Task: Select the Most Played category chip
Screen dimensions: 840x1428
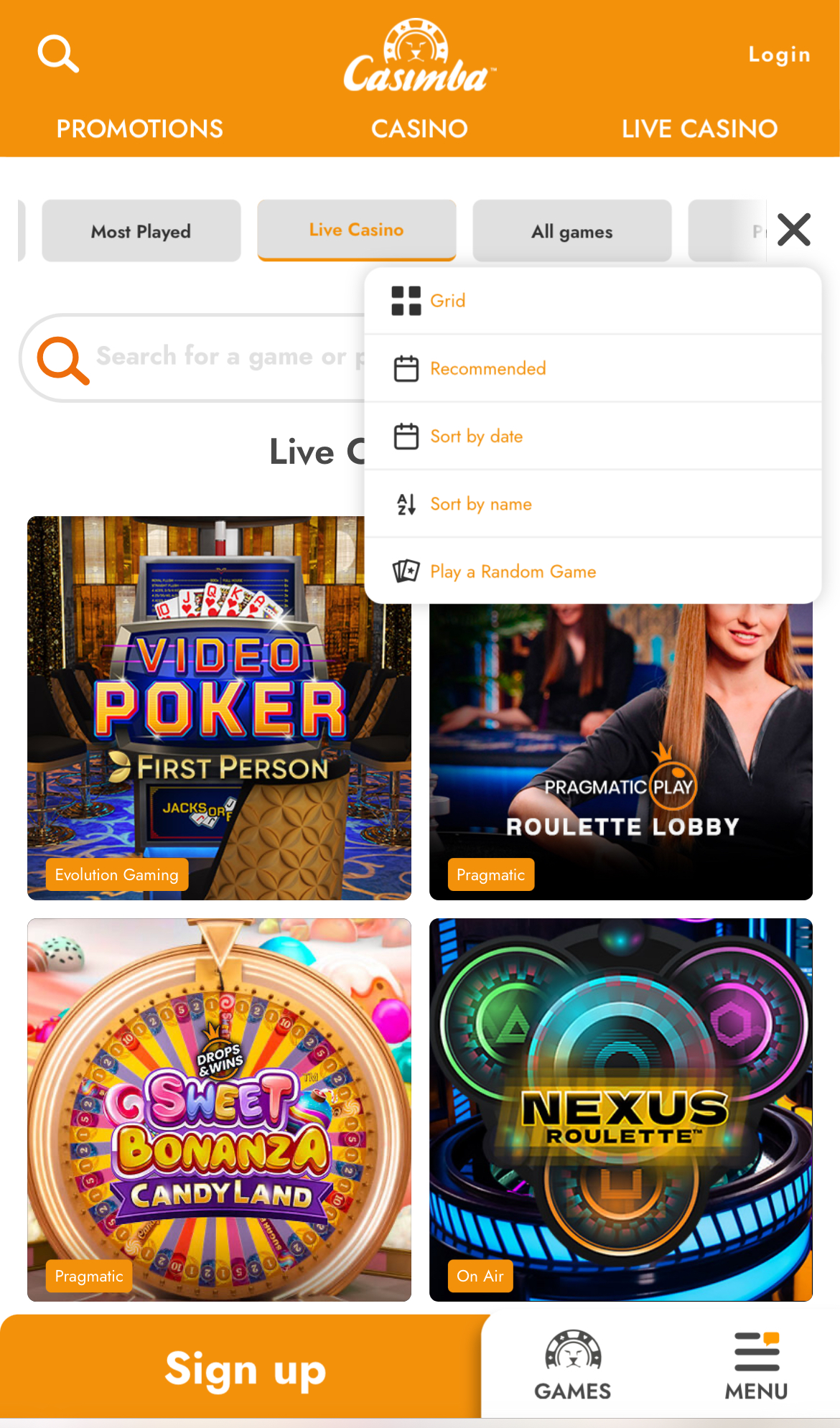Action: click(x=141, y=231)
